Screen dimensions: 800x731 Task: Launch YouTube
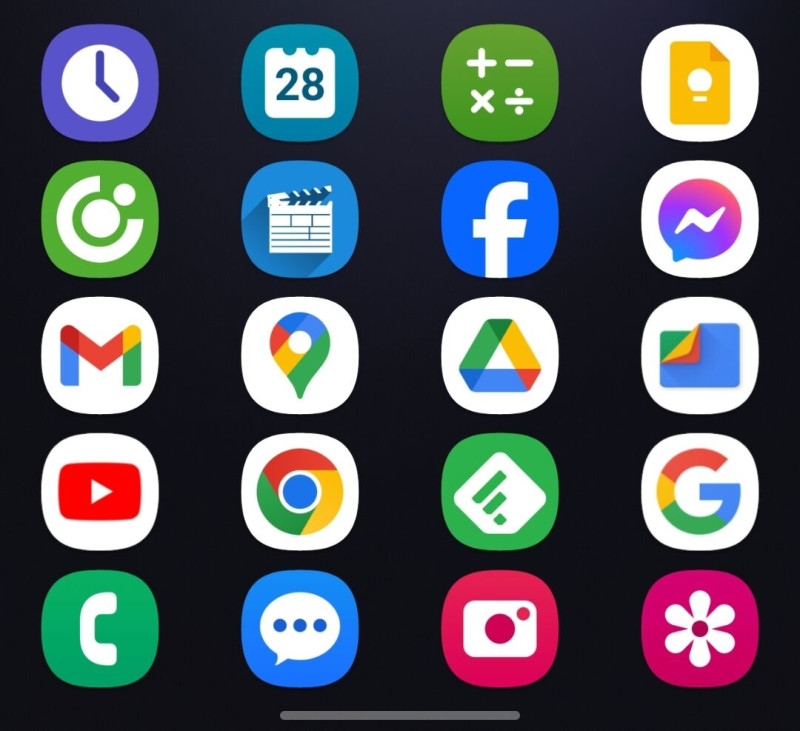tap(100, 491)
